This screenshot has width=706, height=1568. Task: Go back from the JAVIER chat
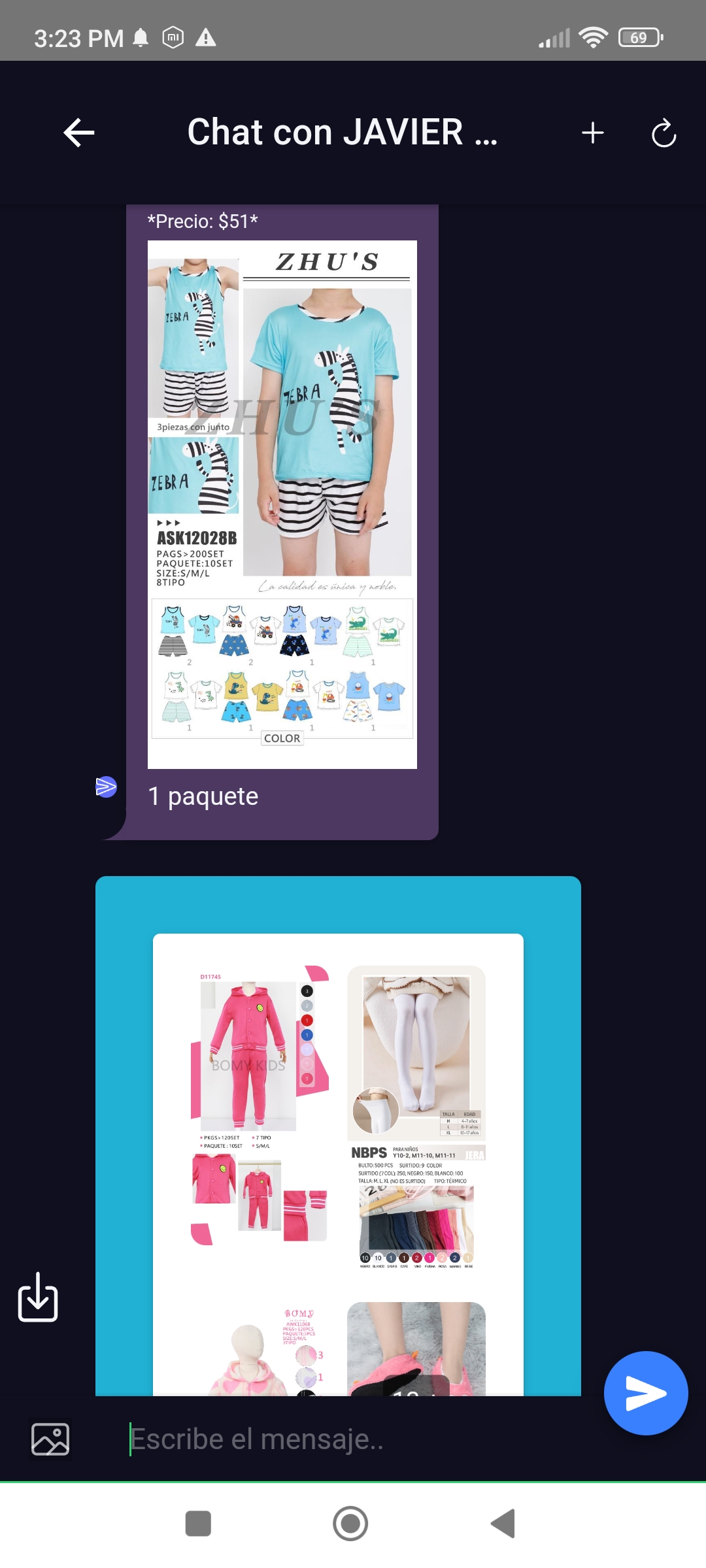(79, 133)
